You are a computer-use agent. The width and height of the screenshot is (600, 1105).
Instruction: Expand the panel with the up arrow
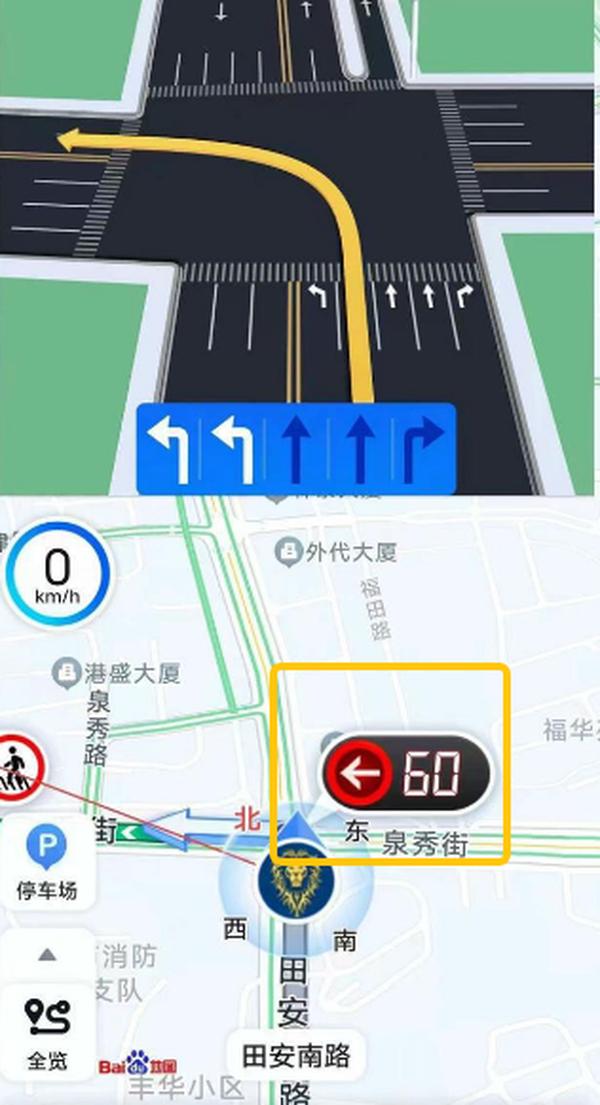[47, 955]
